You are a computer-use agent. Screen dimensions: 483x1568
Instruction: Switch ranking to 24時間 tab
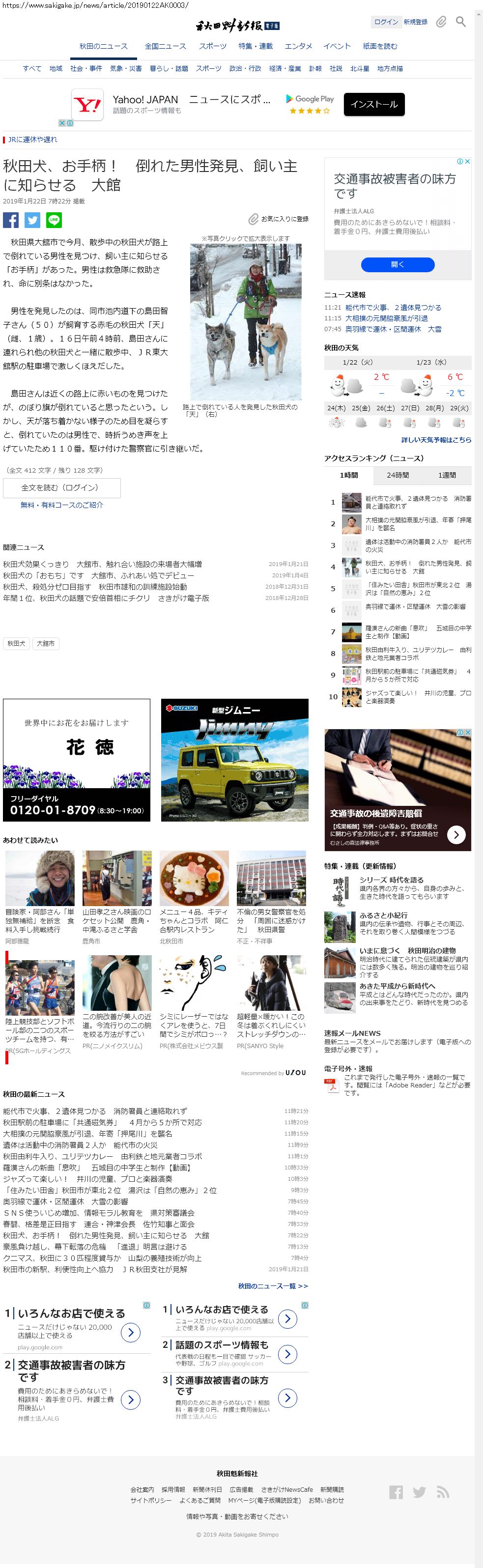(397, 475)
